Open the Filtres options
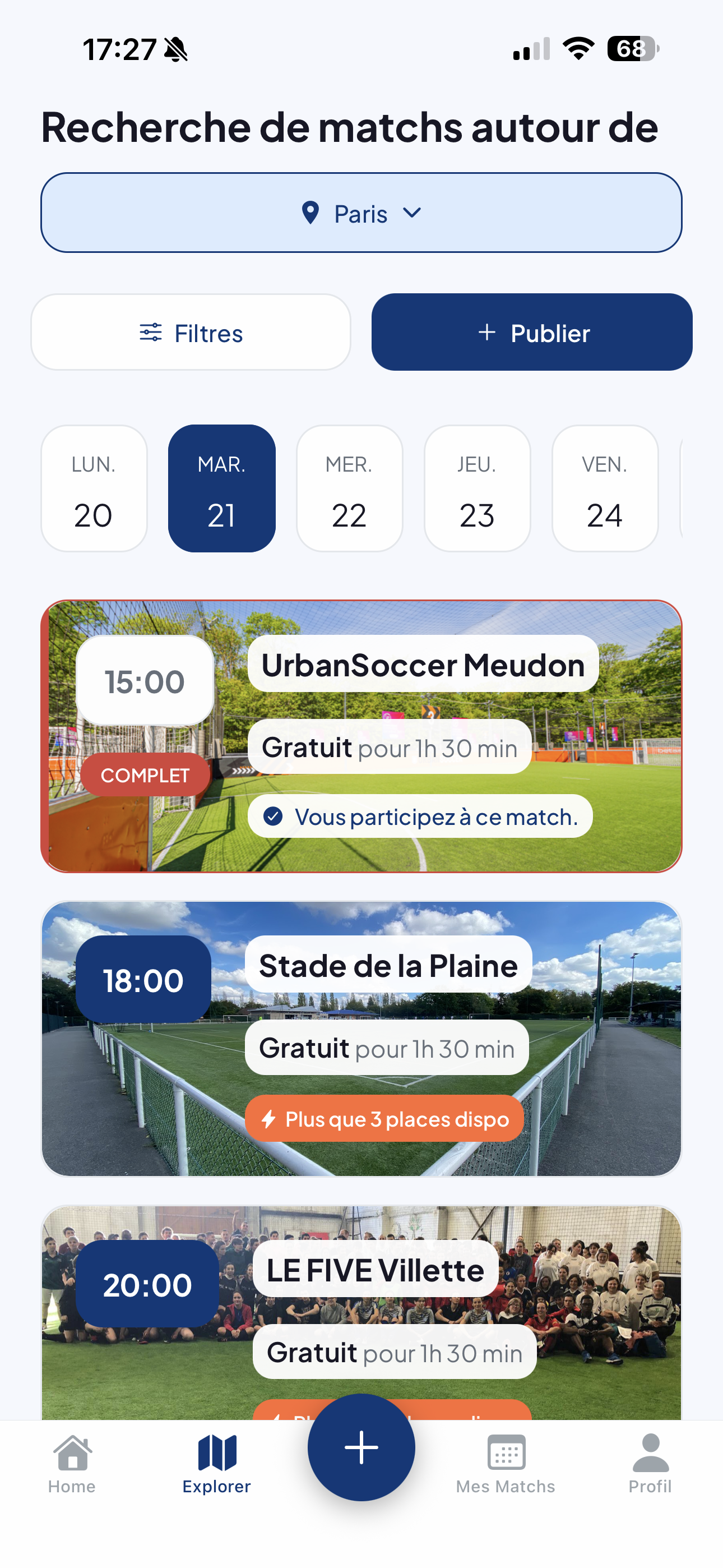 point(191,333)
